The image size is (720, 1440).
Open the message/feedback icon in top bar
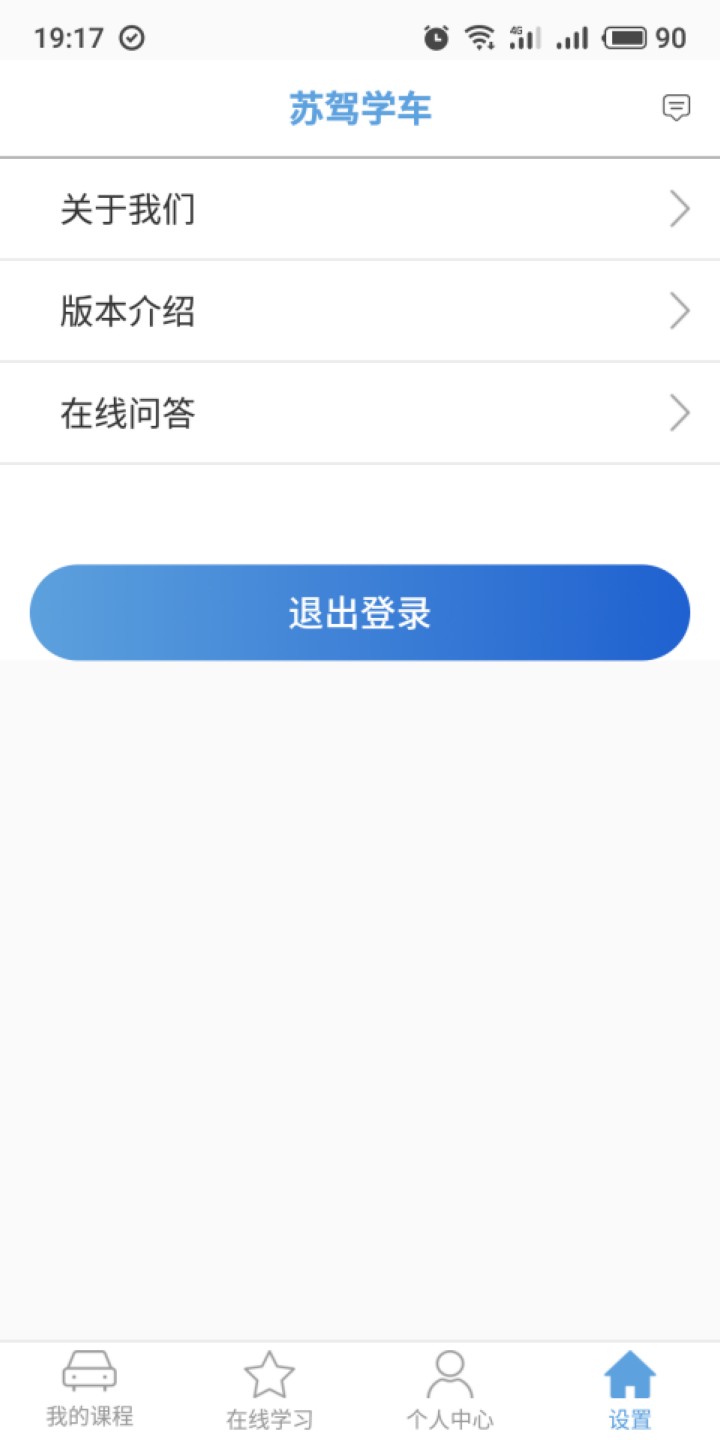(678, 108)
